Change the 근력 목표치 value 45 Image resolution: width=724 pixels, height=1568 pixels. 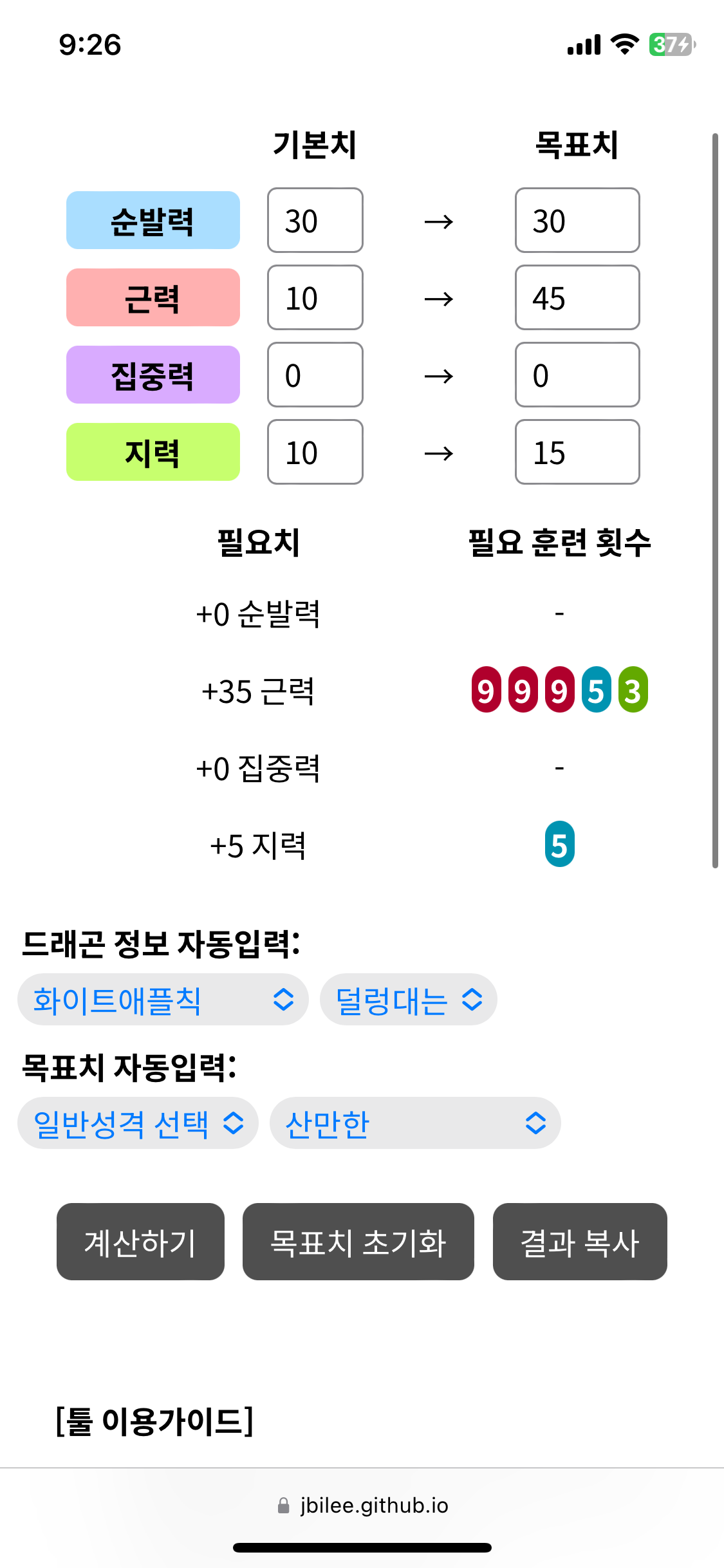point(577,297)
